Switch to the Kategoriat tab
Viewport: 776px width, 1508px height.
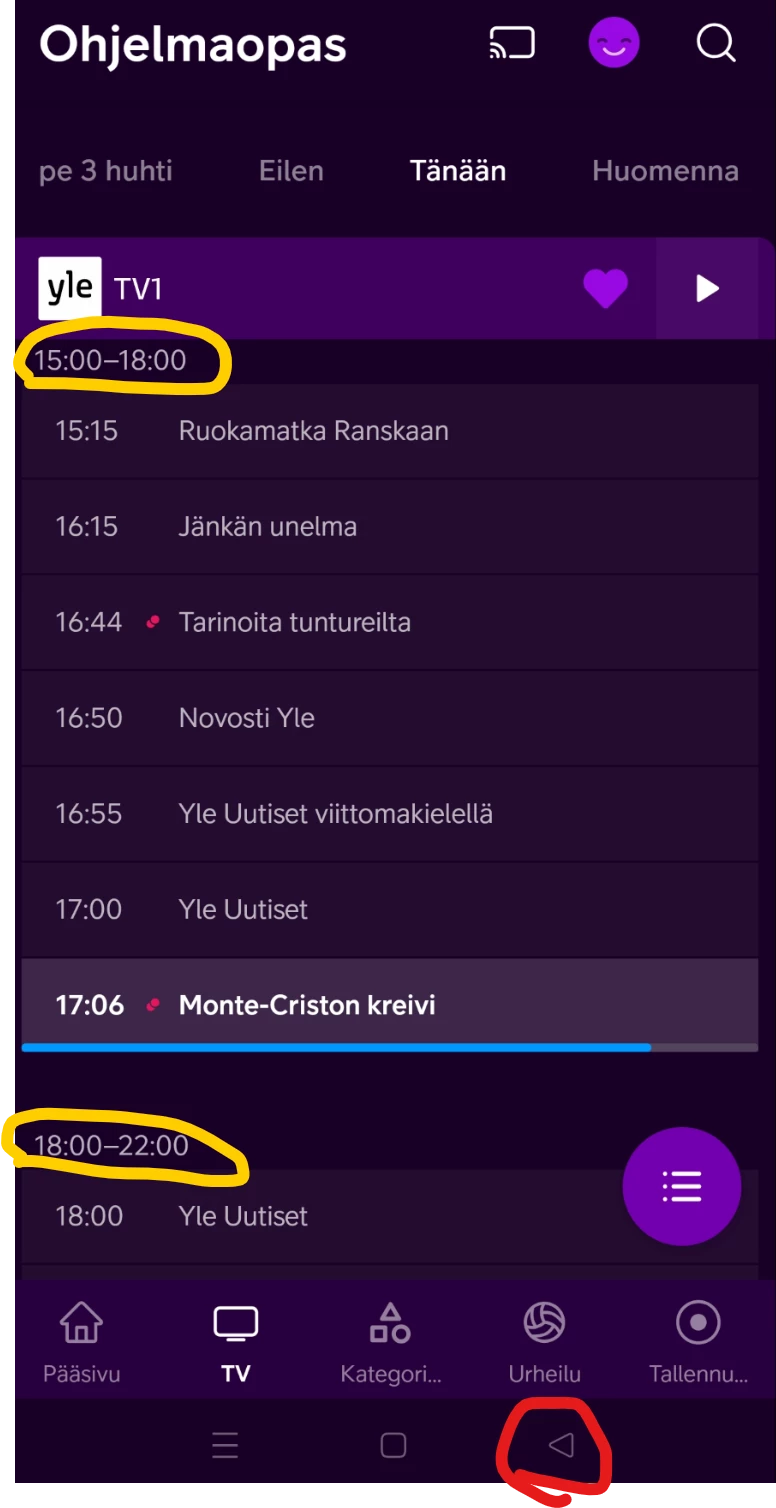pos(390,1342)
